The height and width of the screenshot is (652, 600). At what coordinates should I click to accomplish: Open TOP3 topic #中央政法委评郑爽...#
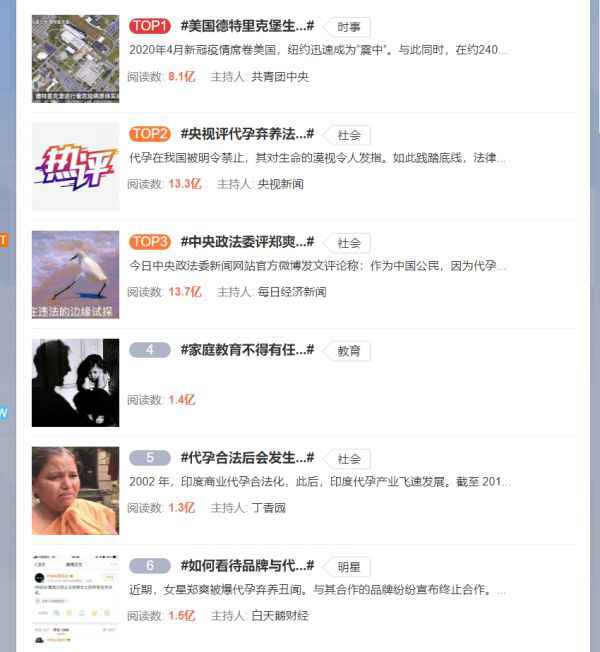(x=247, y=242)
